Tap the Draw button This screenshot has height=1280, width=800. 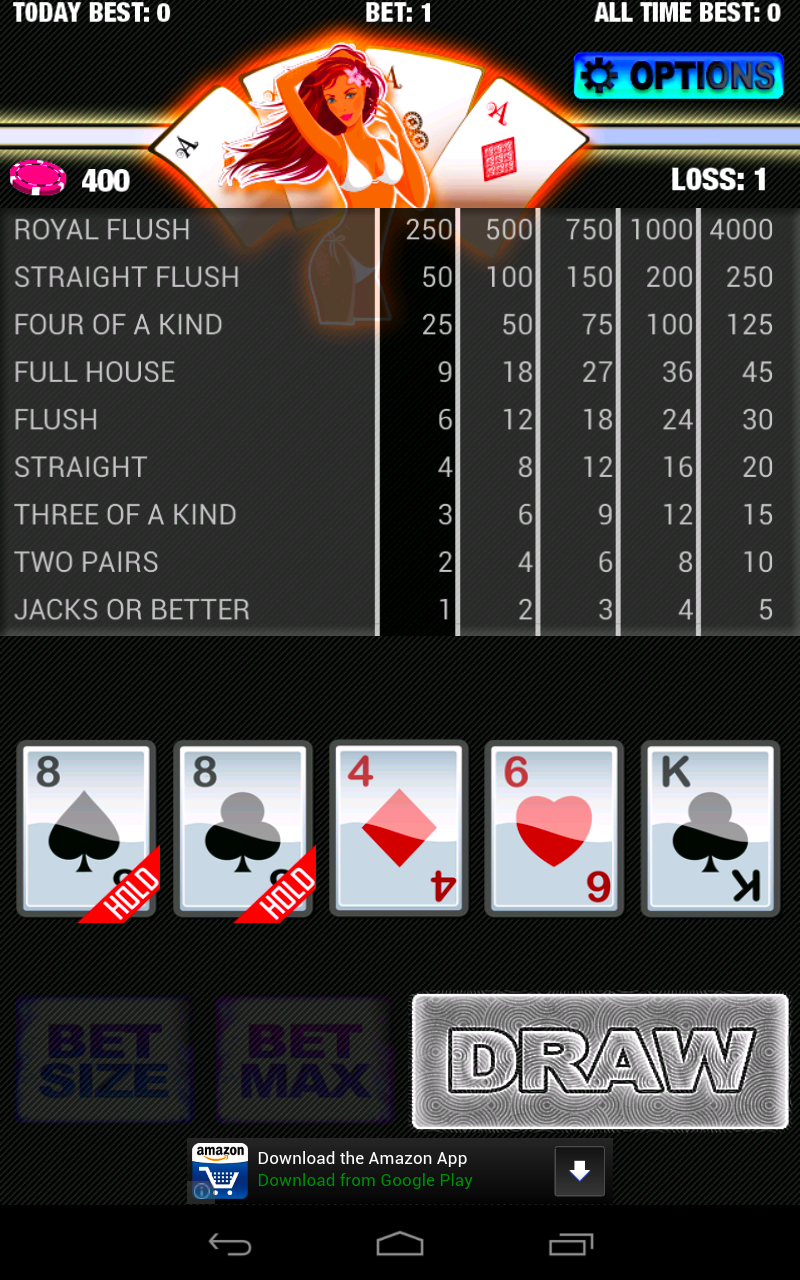click(600, 1061)
